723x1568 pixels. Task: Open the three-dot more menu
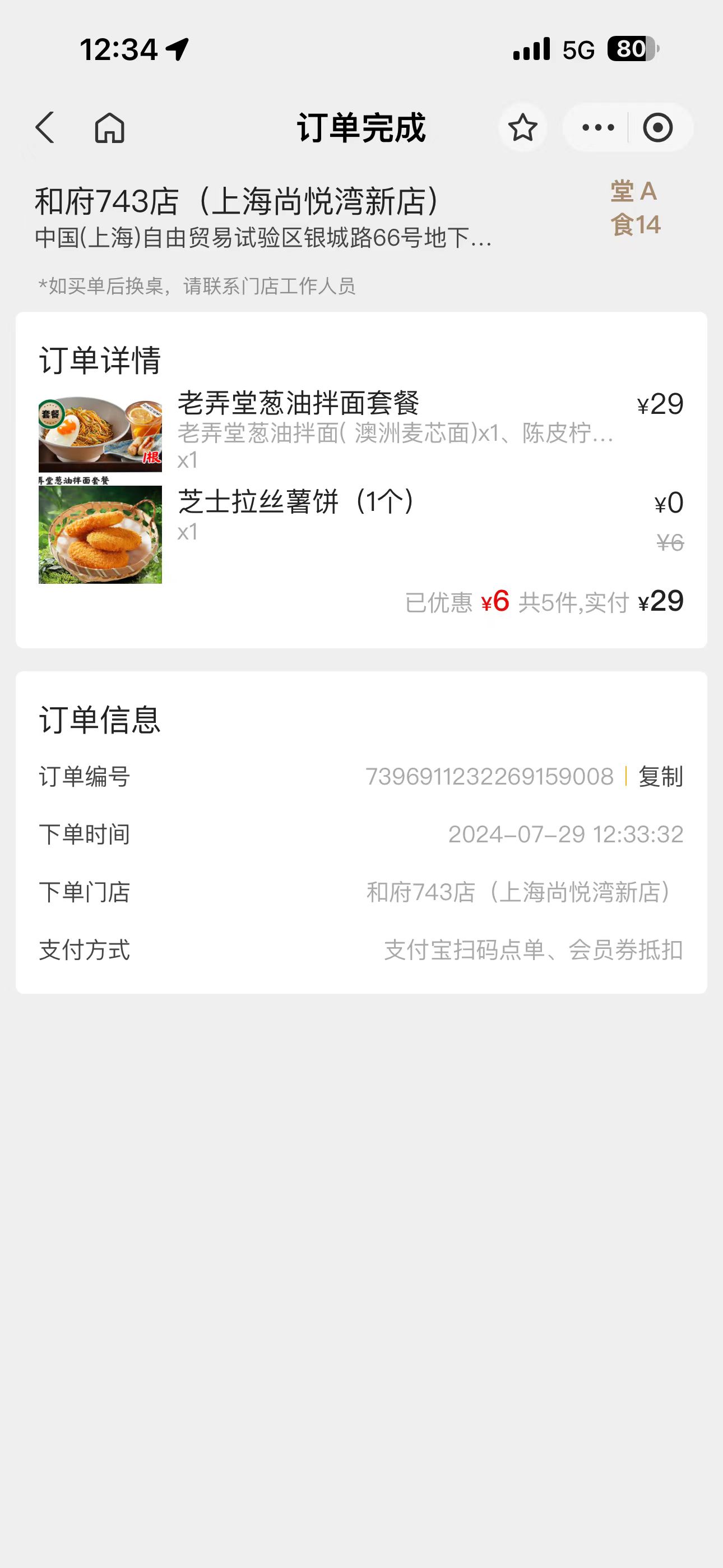(x=597, y=128)
